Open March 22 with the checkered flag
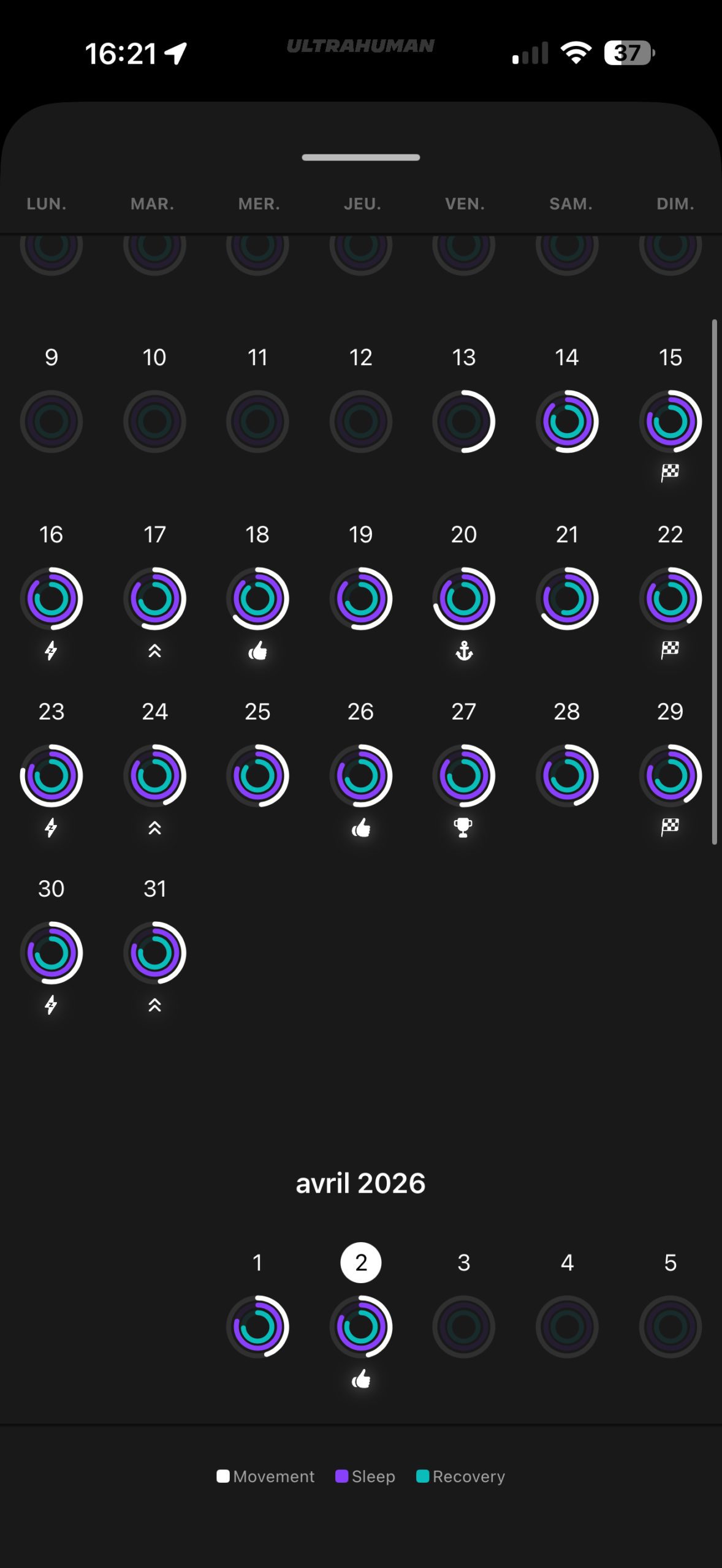Viewport: 722px width, 1568px height. pyautogui.click(x=670, y=598)
